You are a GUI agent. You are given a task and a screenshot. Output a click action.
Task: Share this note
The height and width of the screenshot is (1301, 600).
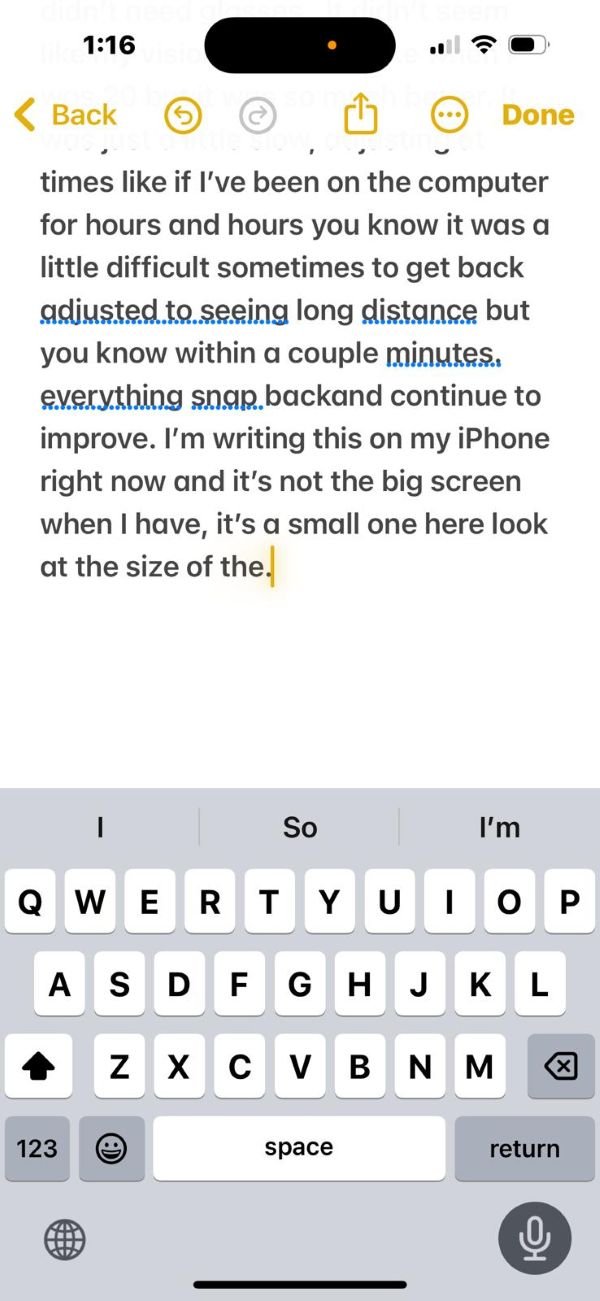coord(357,115)
